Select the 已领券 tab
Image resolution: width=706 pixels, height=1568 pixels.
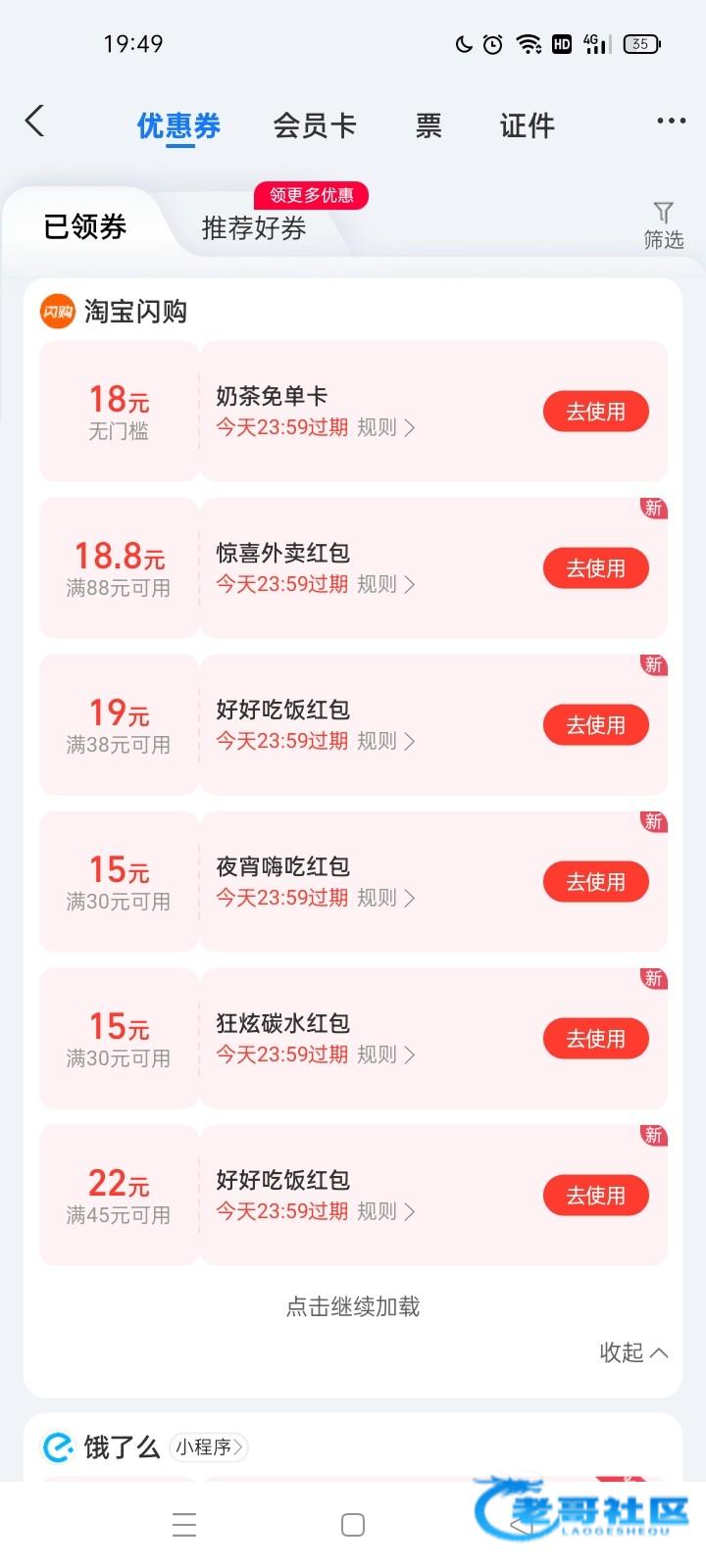(x=85, y=227)
